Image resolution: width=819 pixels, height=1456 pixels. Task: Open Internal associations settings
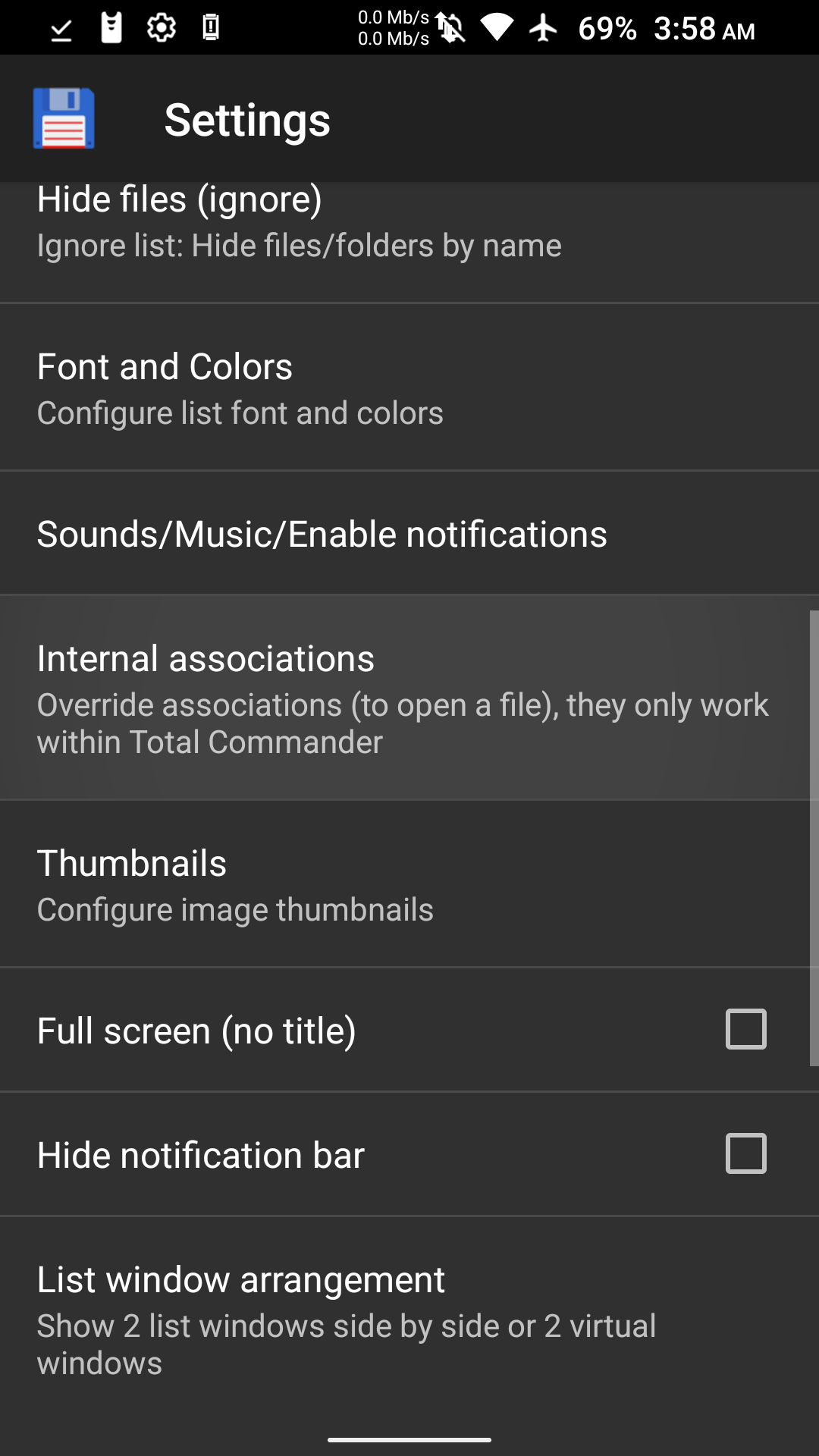409,698
